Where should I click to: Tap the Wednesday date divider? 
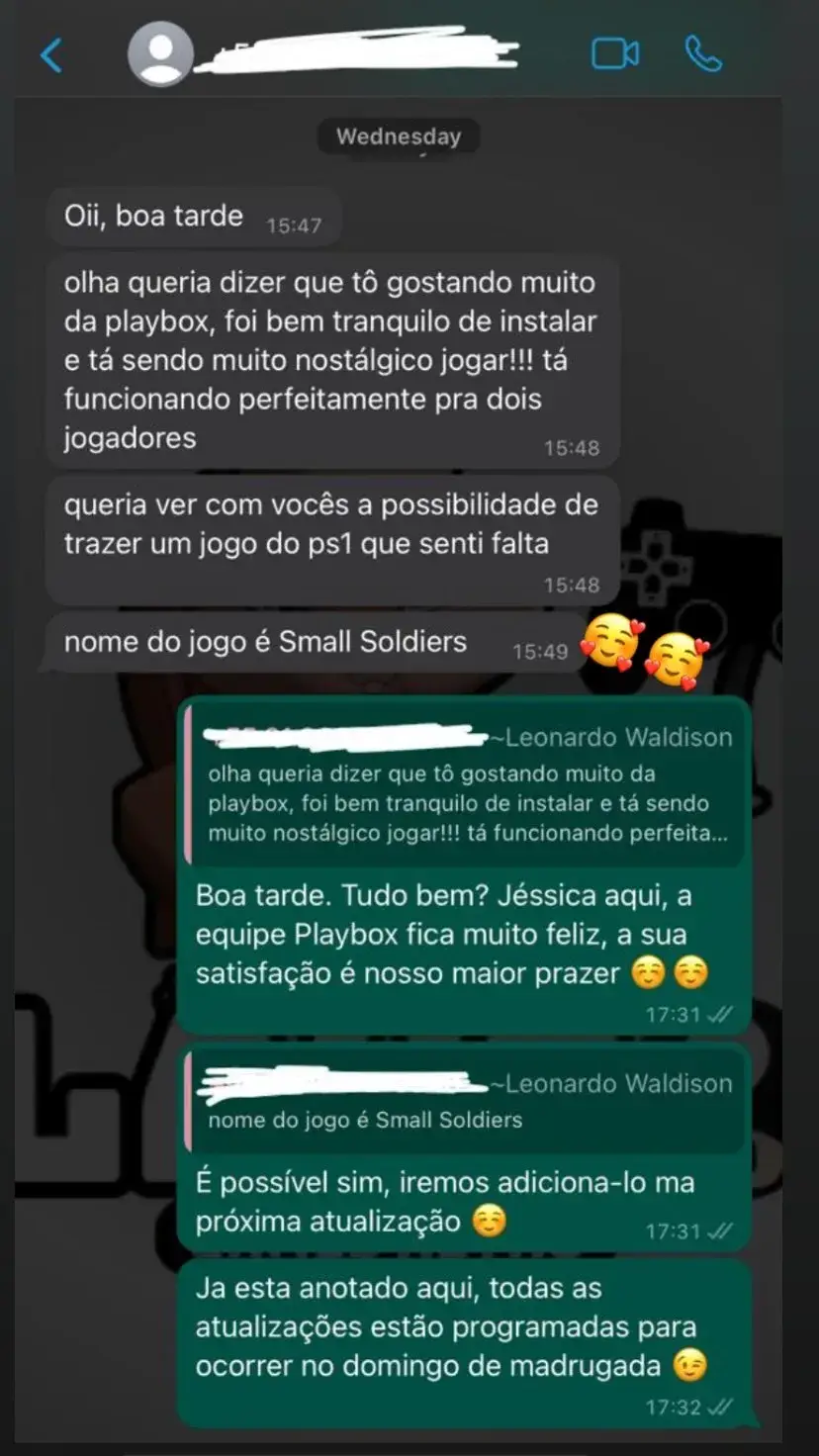[x=399, y=136]
